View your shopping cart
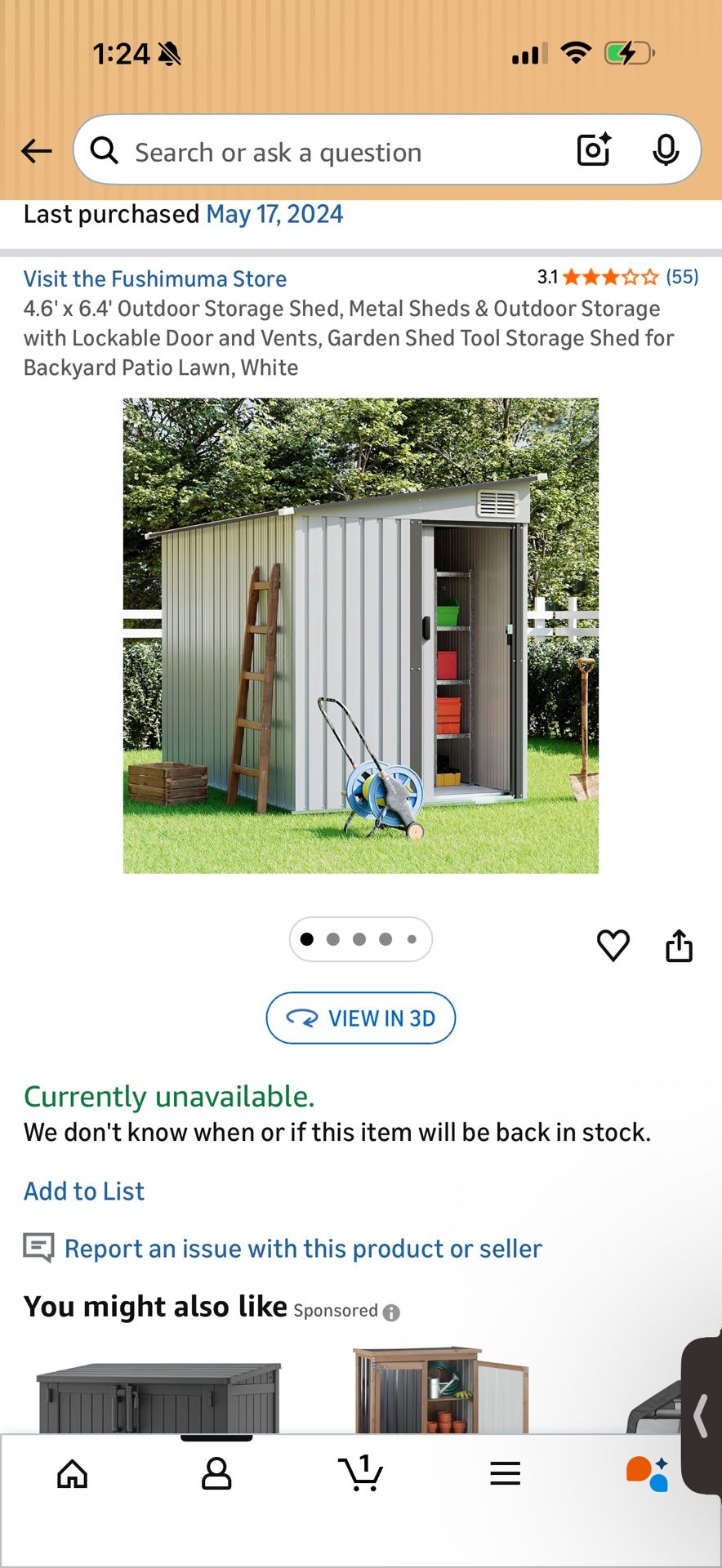 point(361,1474)
